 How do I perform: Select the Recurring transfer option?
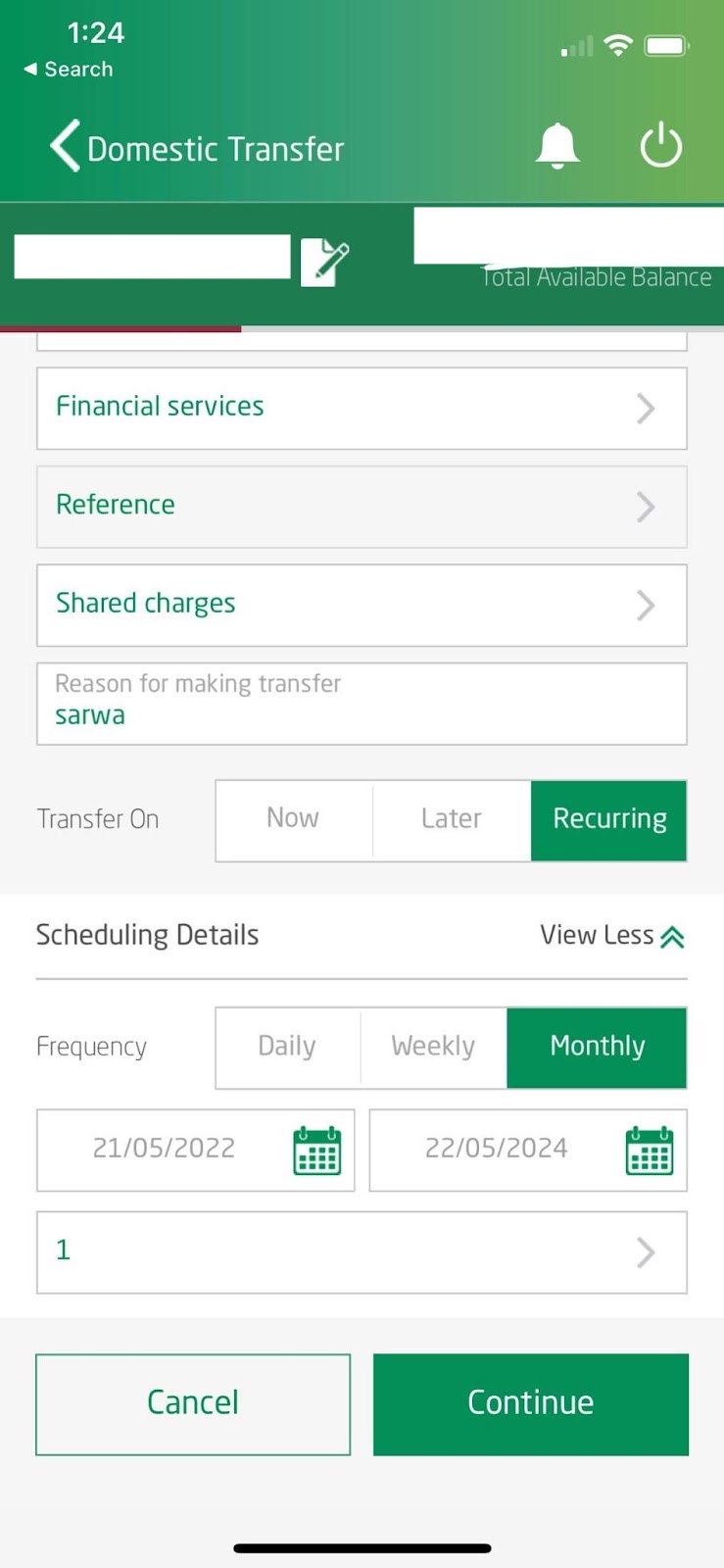(x=608, y=819)
